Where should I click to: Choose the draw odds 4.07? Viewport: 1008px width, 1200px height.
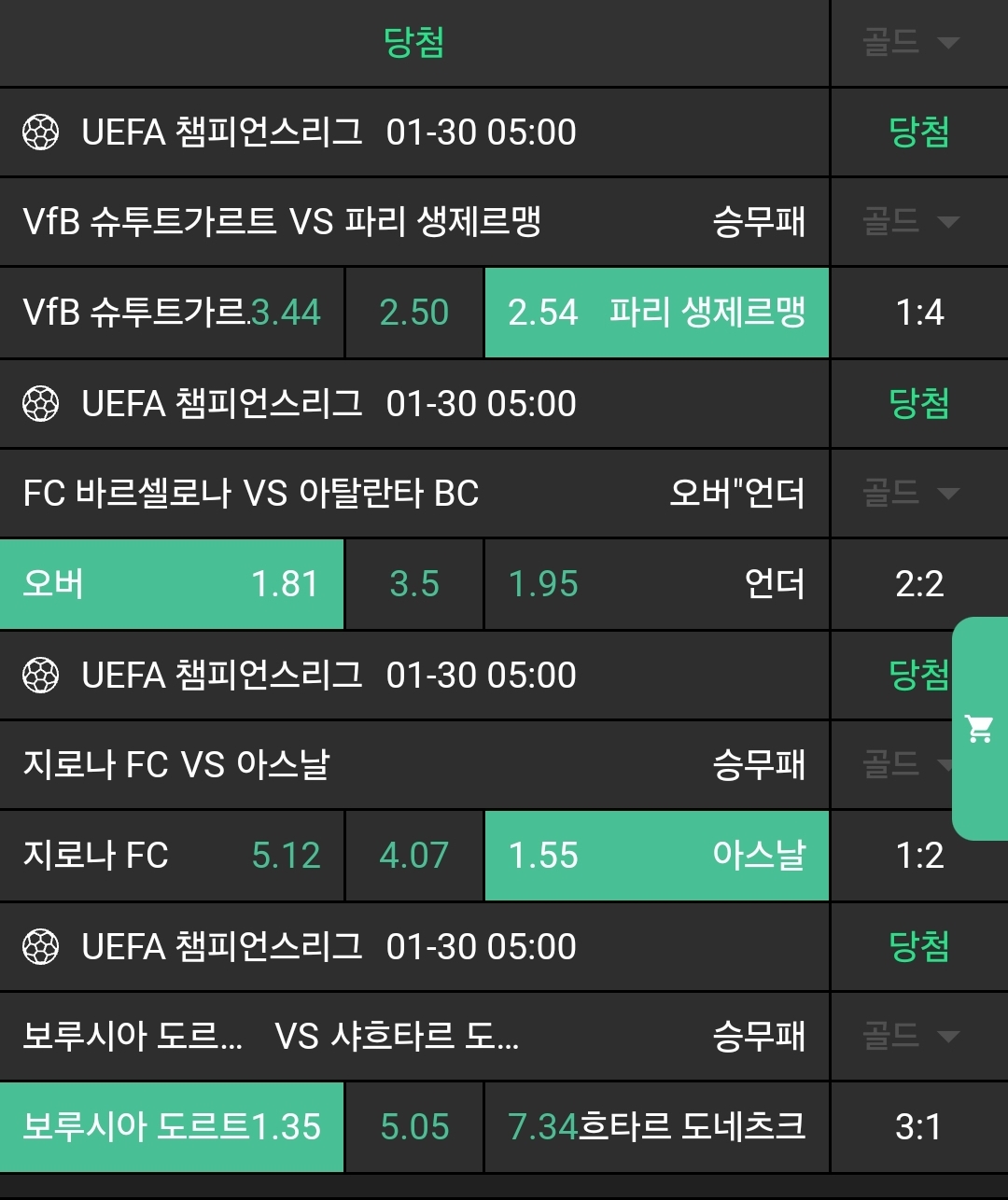pos(414,856)
